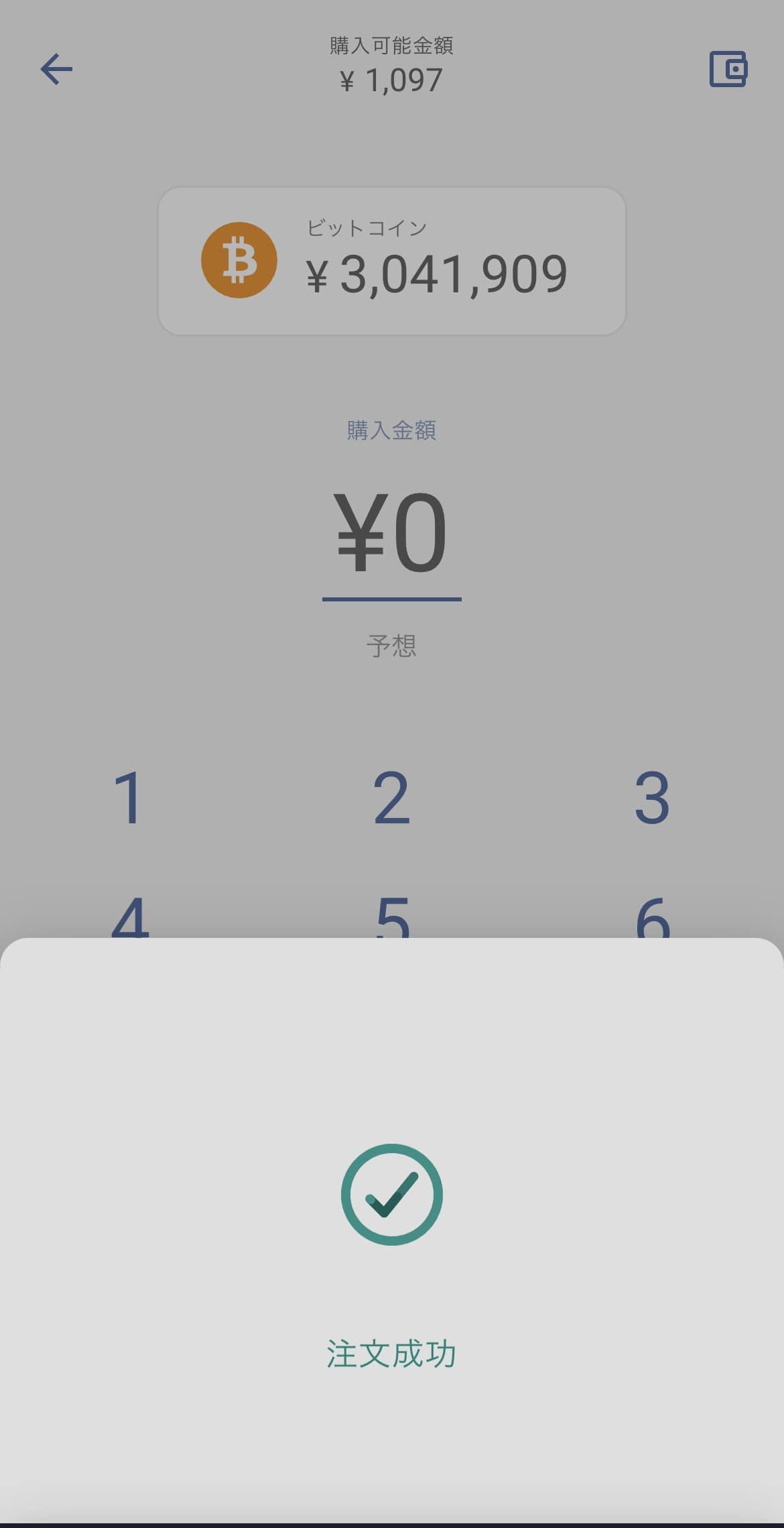Viewport: 784px width, 1528px height.
Task: Enter digit 3 on the keypad
Action: tap(652, 797)
